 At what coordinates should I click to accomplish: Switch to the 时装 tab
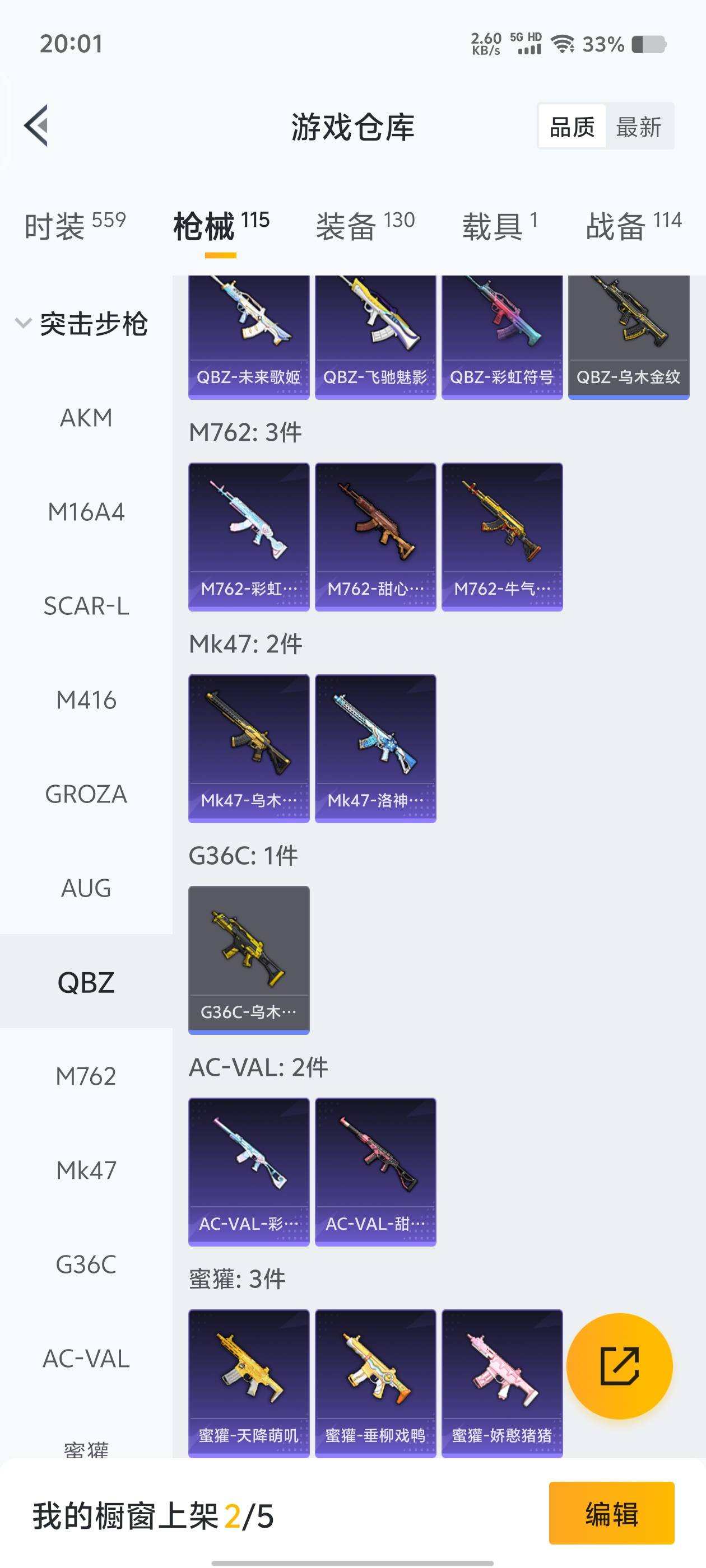click(x=75, y=226)
